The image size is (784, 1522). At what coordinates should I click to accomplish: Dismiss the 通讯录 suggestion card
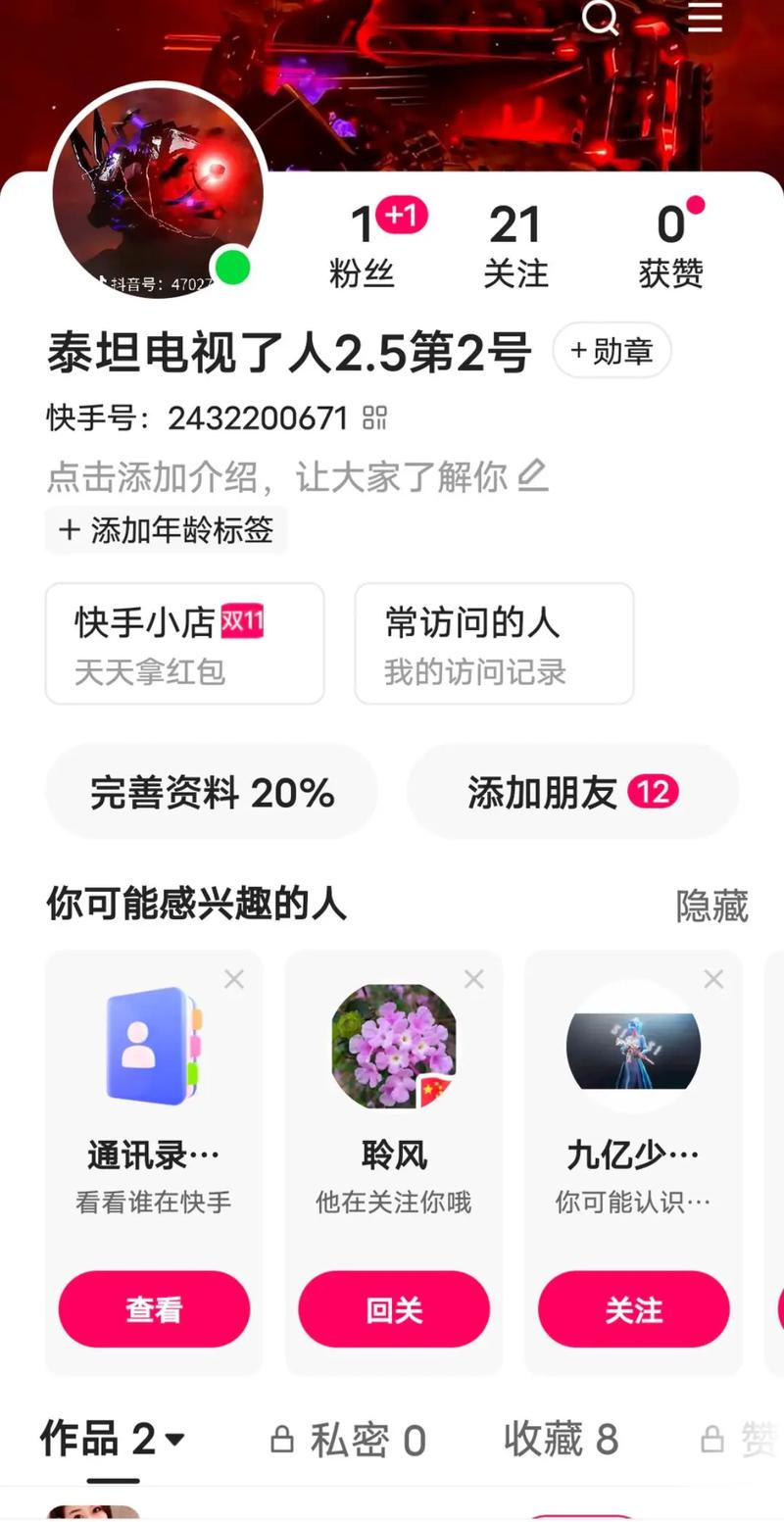(234, 979)
